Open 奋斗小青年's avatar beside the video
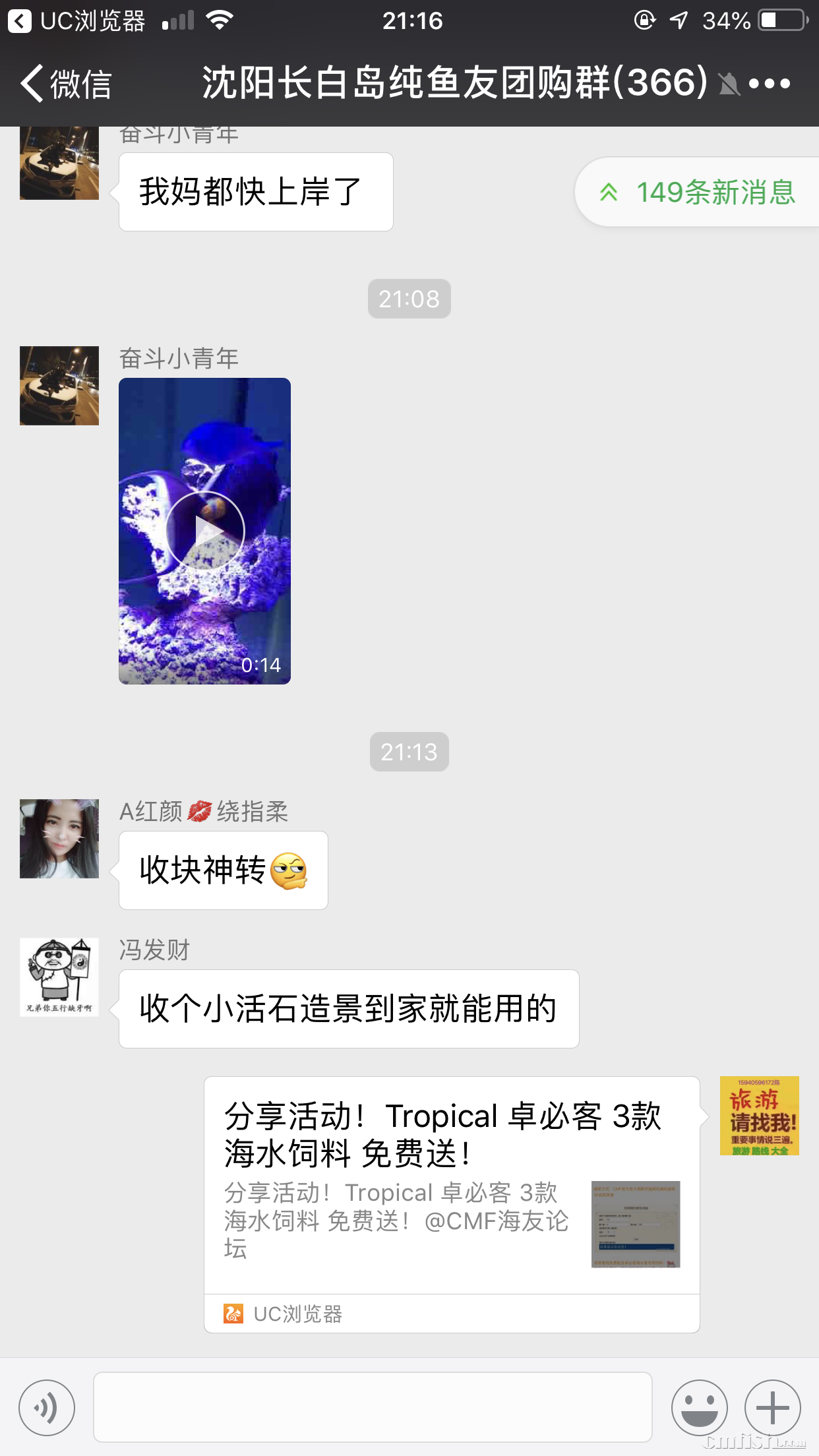The image size is (819, 1456). coord(59,386)
